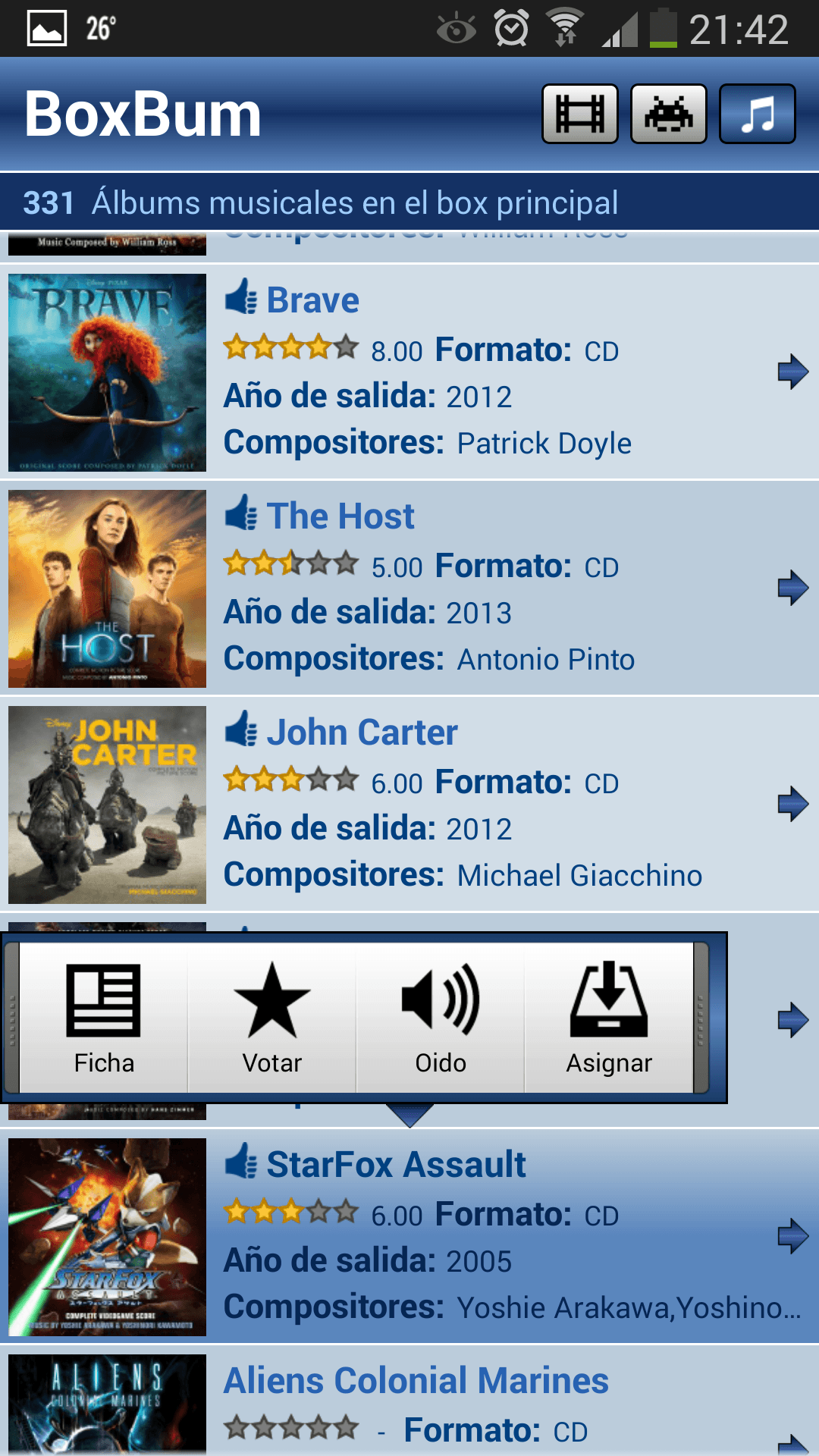The image size is (819, 1456).
Task: Tap the arrow next to Brave
Action: click(x=792, y=372)
